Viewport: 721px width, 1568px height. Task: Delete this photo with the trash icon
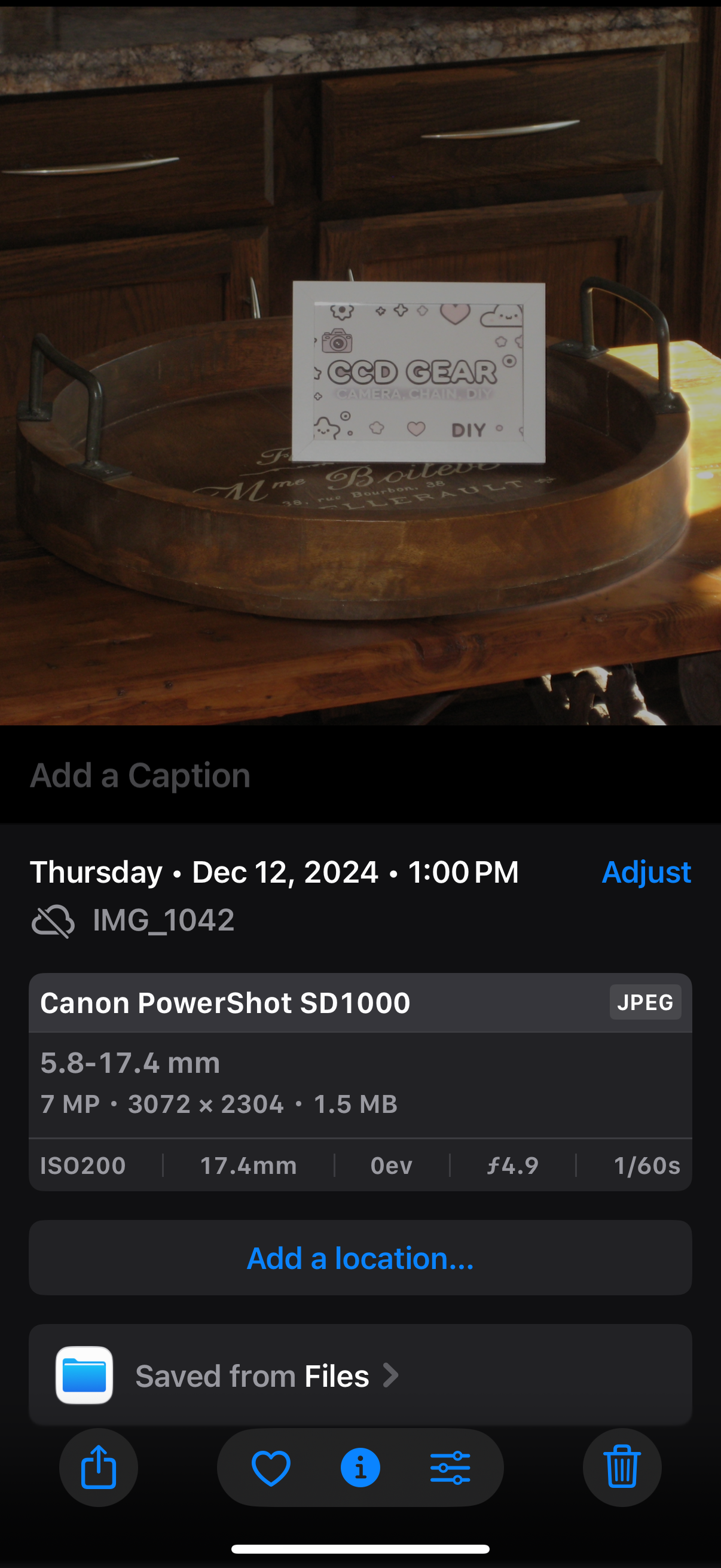[622, 1467]
